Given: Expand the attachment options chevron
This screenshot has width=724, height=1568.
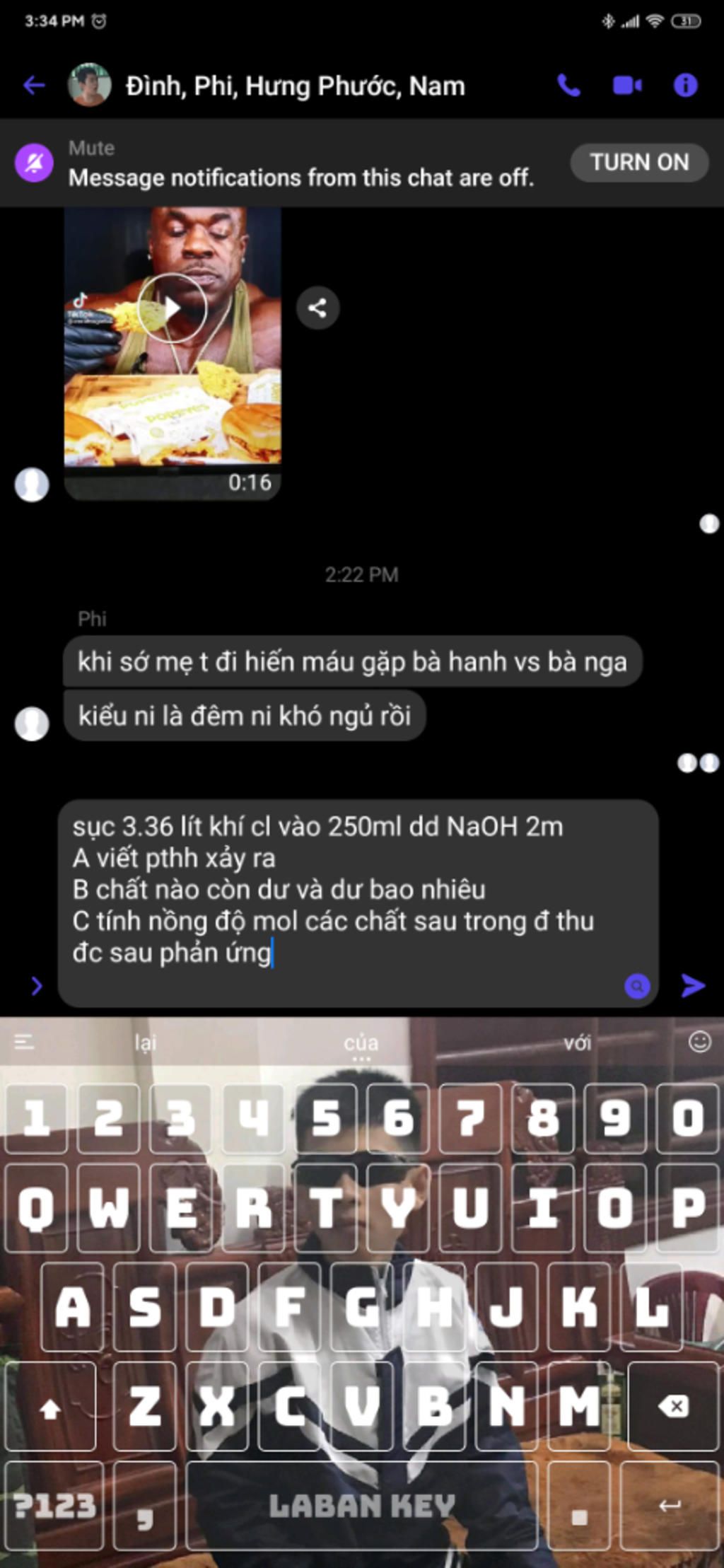Looking at the screenshot, I should click(x=37, y=985).
